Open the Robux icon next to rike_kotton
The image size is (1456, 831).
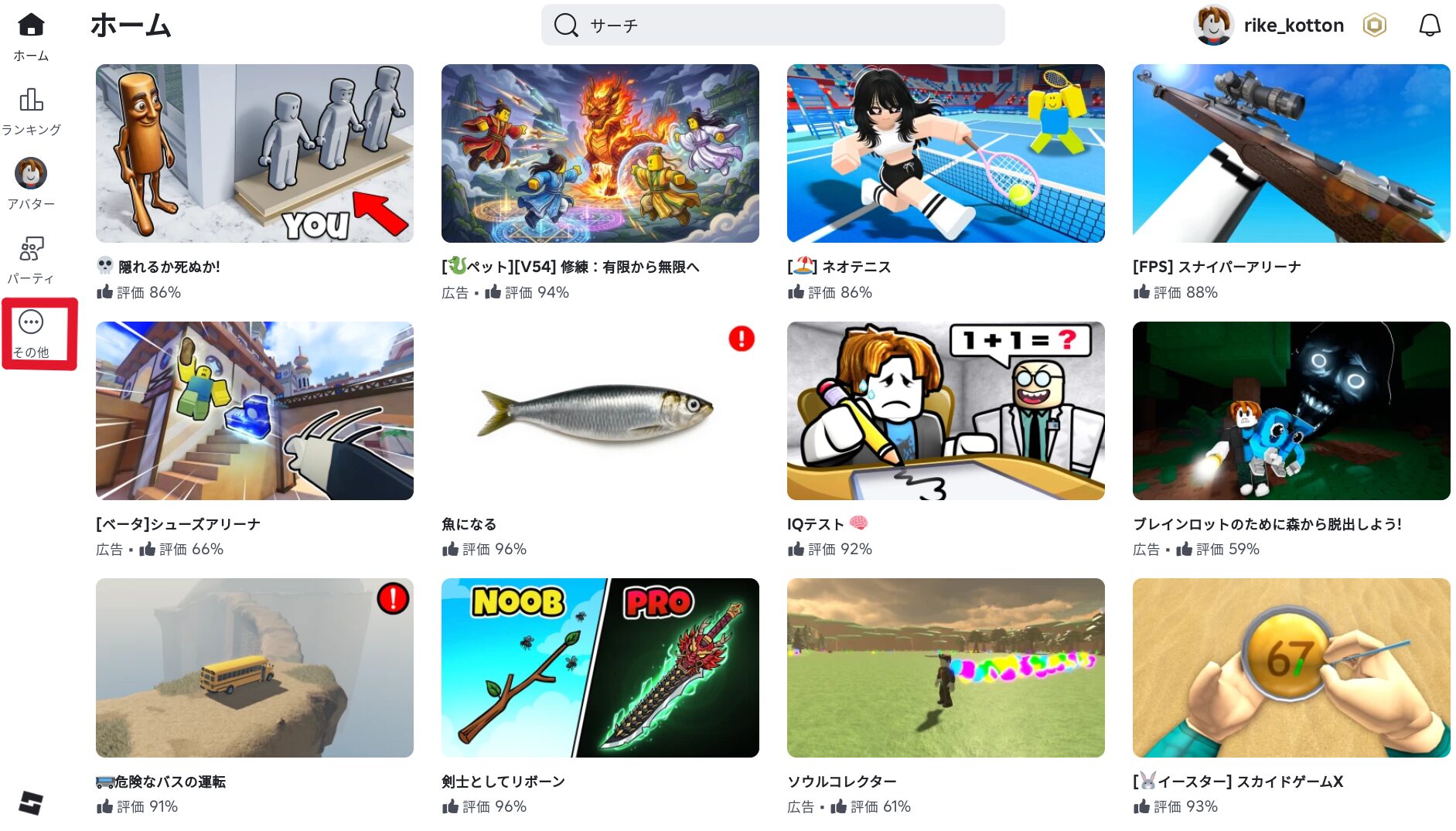(1374, 26)
